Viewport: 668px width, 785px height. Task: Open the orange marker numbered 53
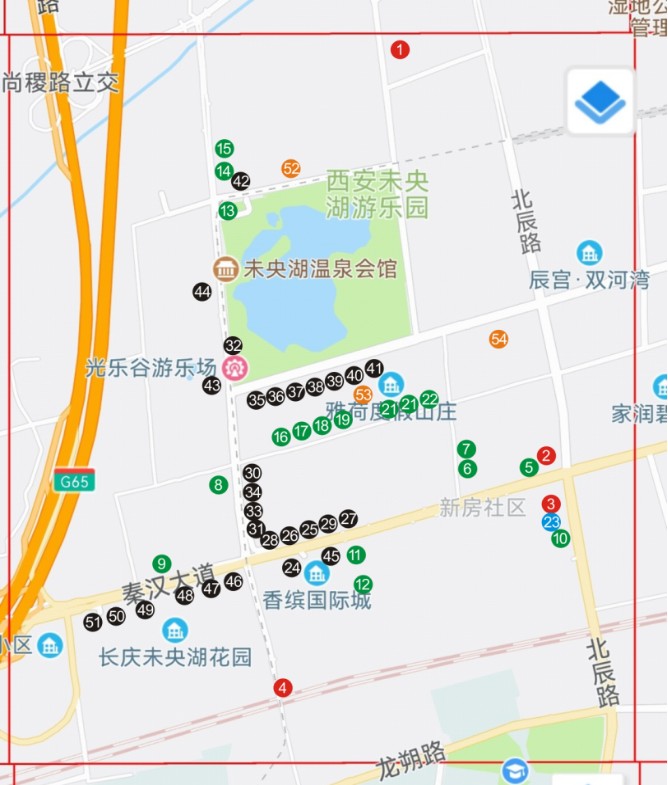363,395
